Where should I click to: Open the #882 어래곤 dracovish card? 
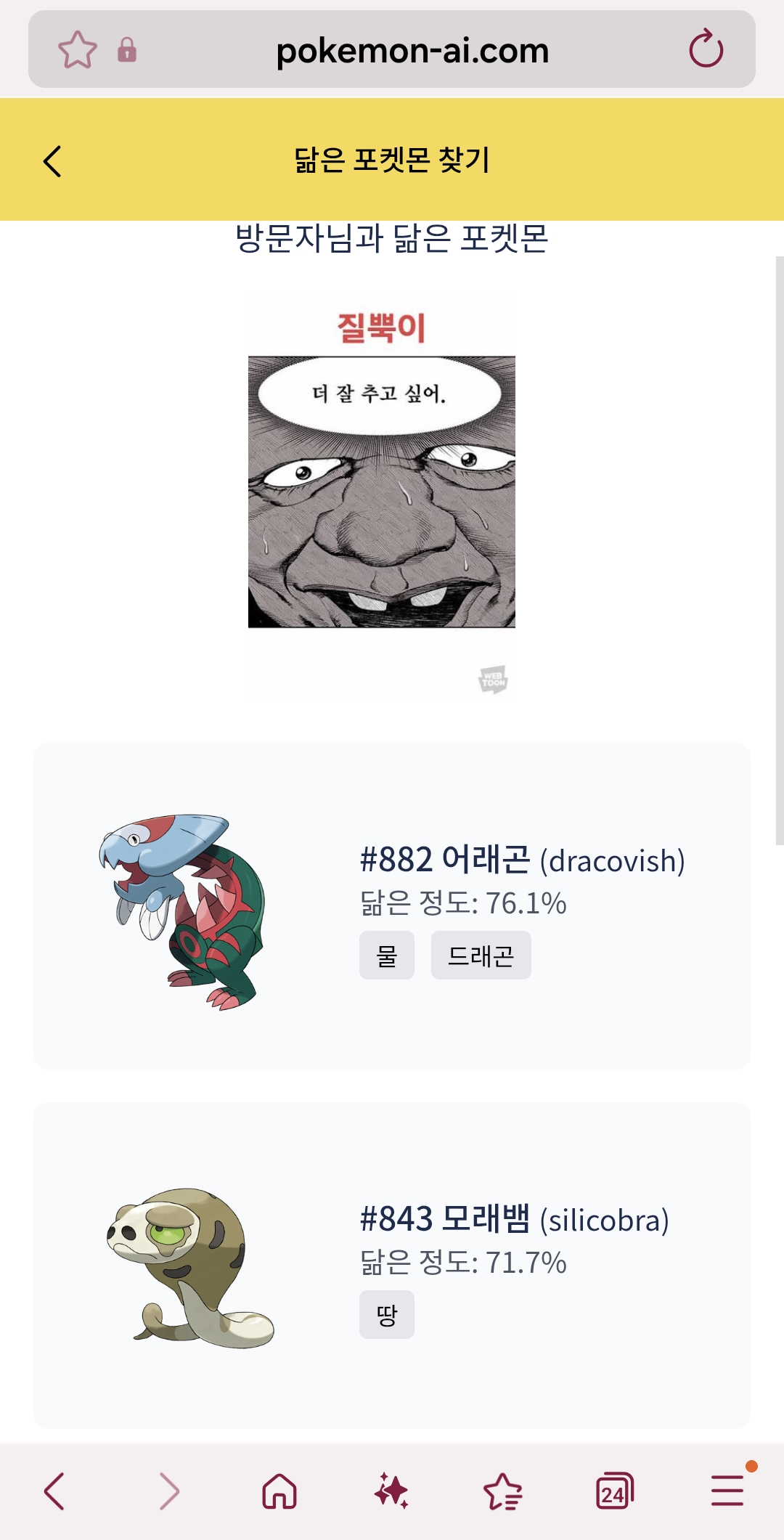click(392, 905)
